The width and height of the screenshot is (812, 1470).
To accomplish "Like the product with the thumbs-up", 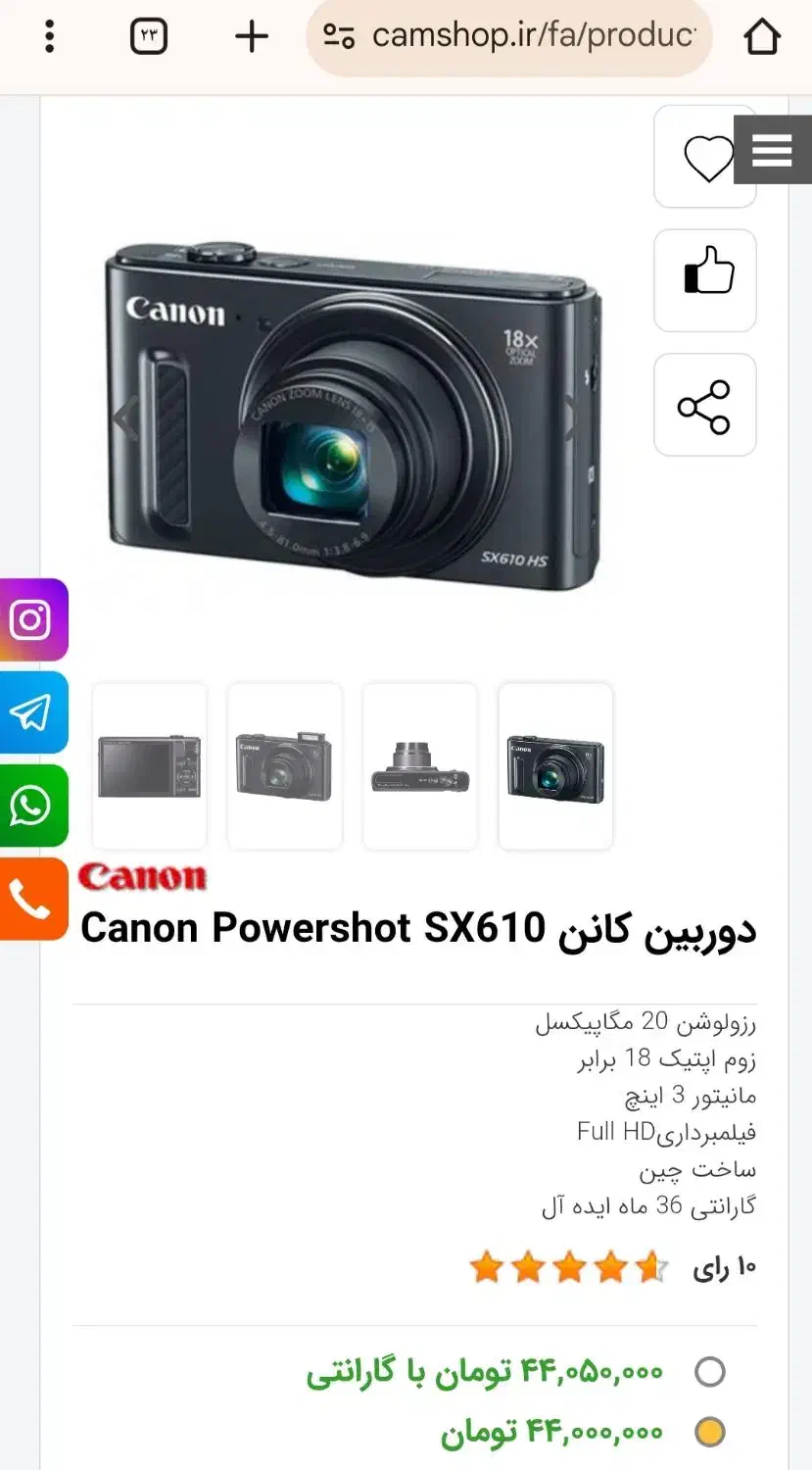I will click(705, 280).
